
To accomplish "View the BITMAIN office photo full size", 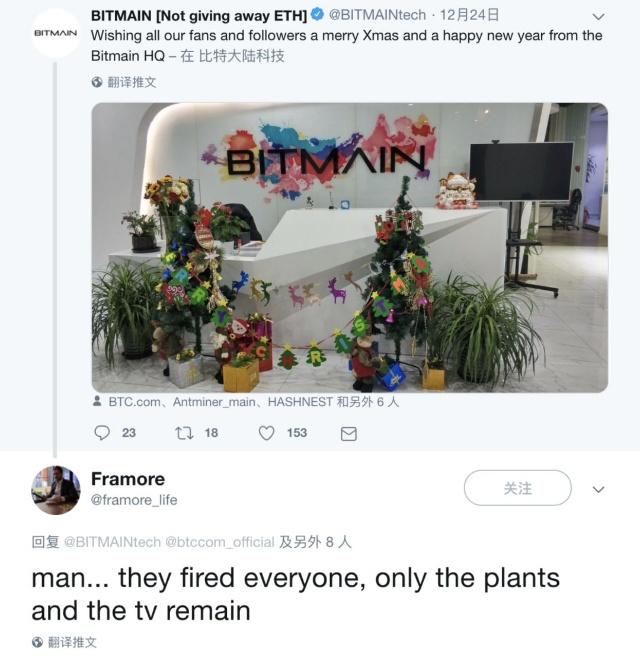I will [349, 247].
